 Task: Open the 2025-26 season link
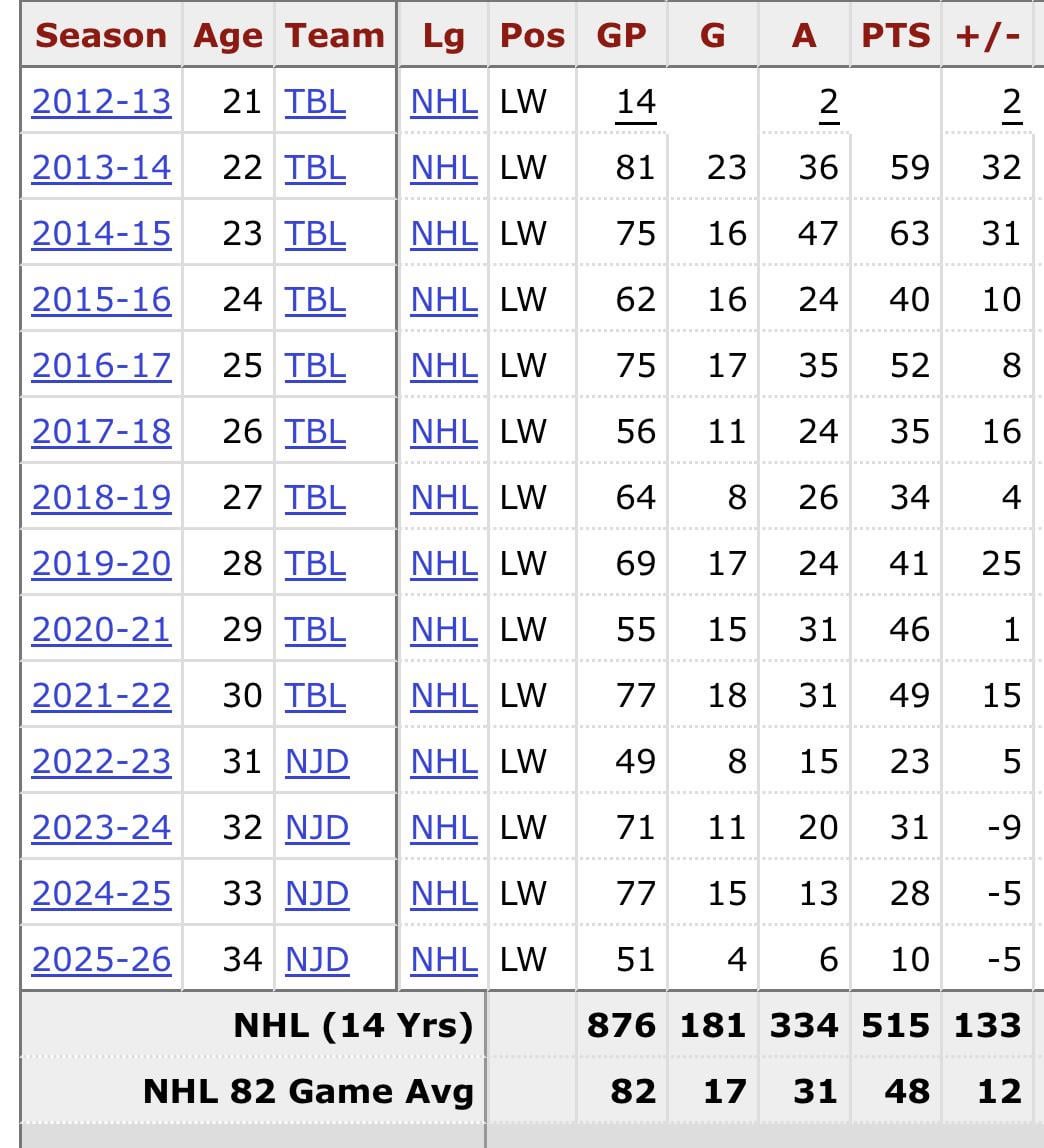pos(101,960)
